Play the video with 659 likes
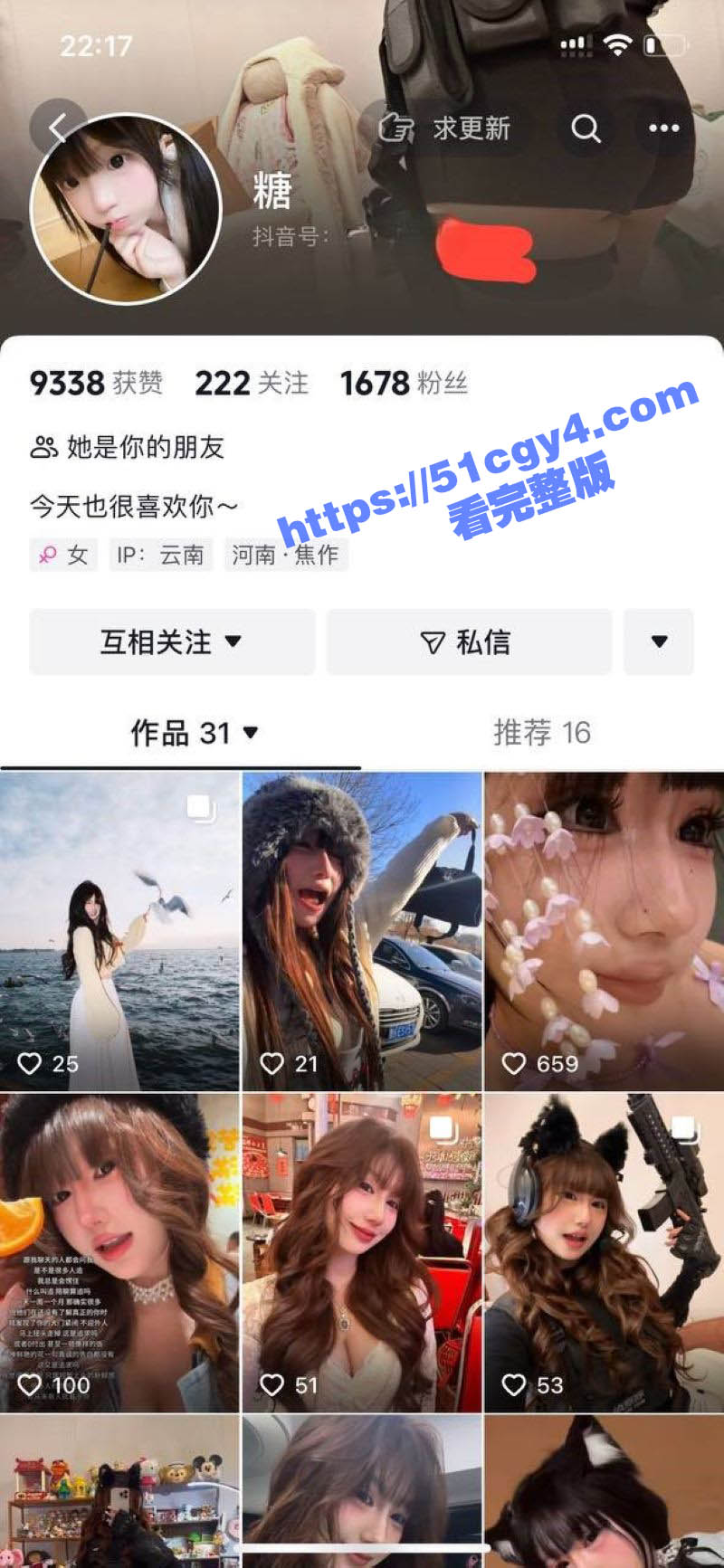 click(x=604, y=932)
